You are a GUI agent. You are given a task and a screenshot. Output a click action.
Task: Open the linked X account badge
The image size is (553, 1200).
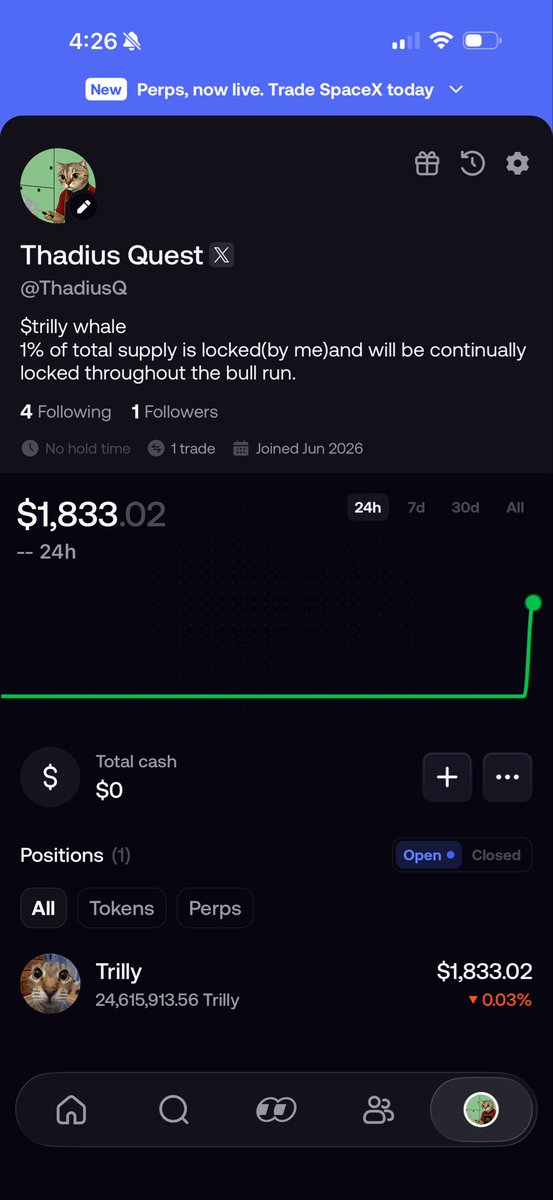(x=222, y=255)
